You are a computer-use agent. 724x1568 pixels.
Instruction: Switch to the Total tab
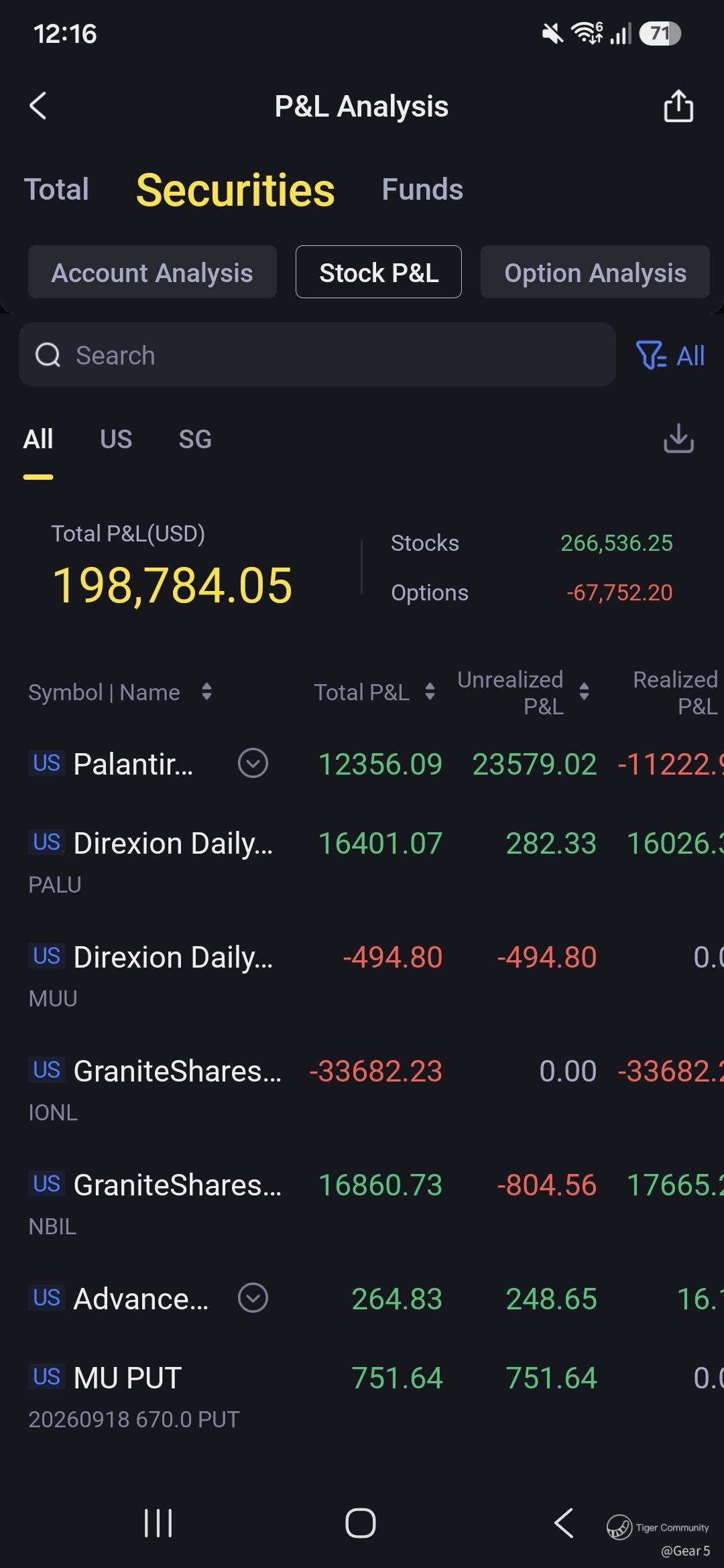pyautogui.click(x=56, y=190)
